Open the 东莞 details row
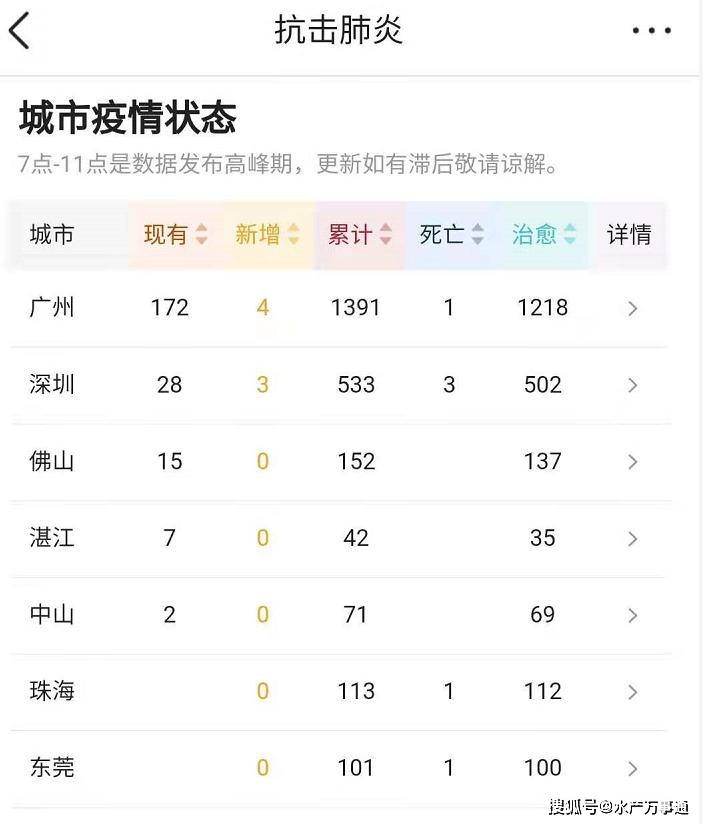 click(632, 769)
